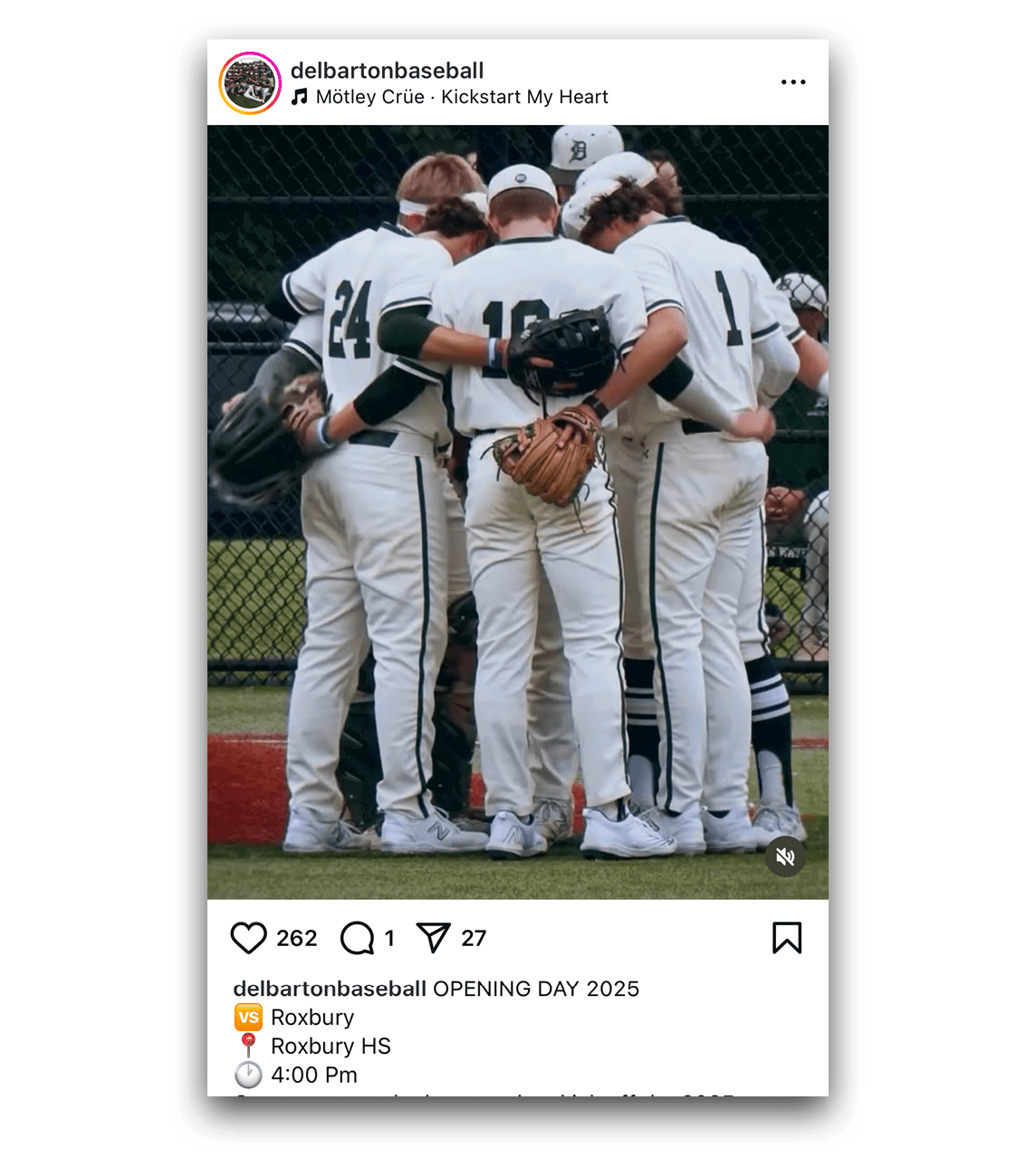
Task: Share this post via paper plane
Action: coord(433,938)
